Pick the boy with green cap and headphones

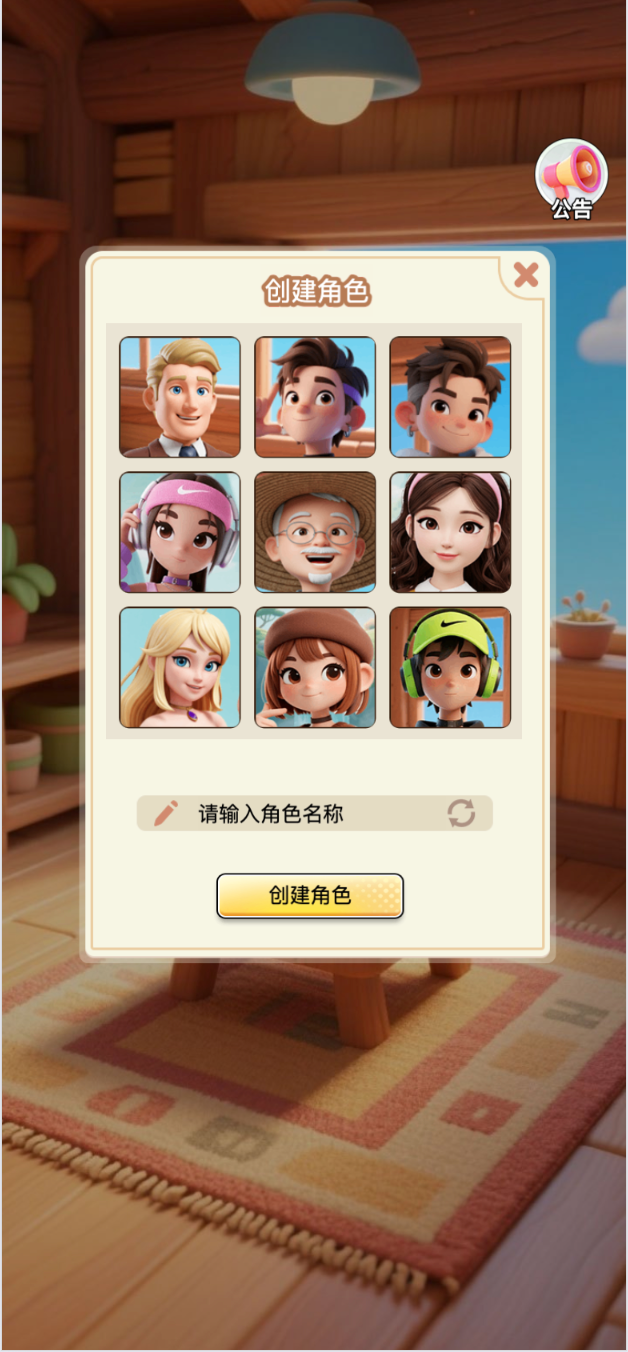pos(450,667)
